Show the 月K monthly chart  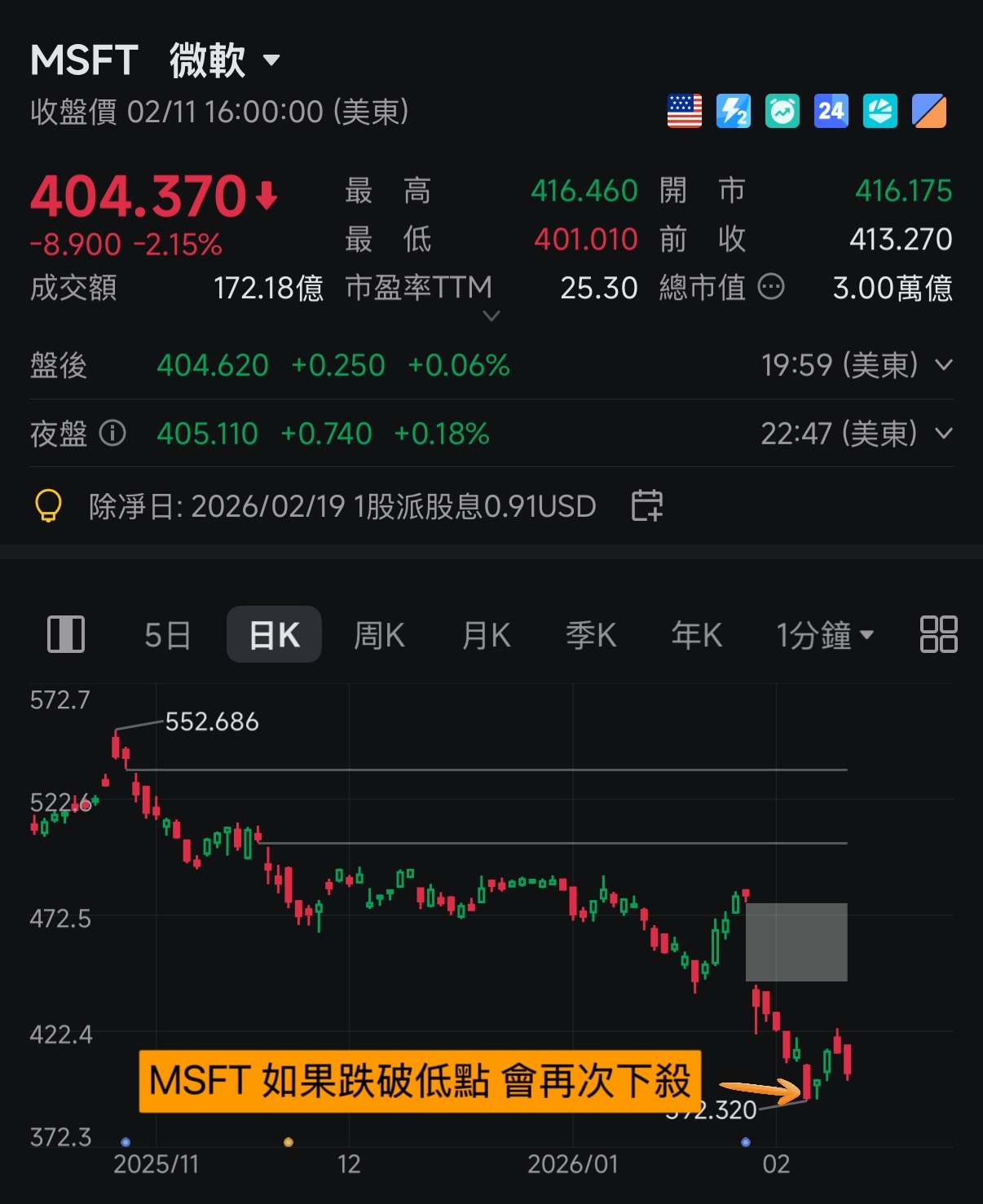486,635
